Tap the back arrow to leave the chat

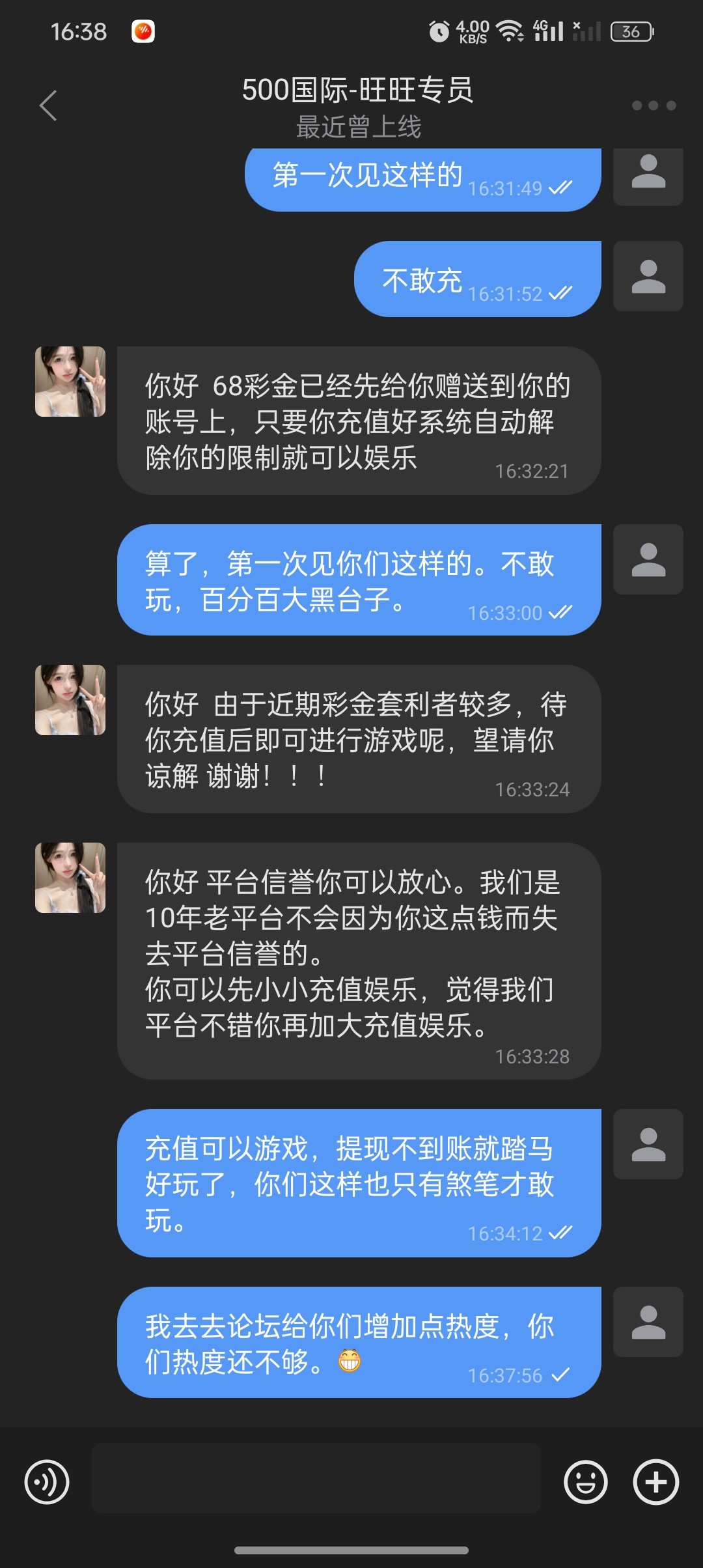point(47,105)
